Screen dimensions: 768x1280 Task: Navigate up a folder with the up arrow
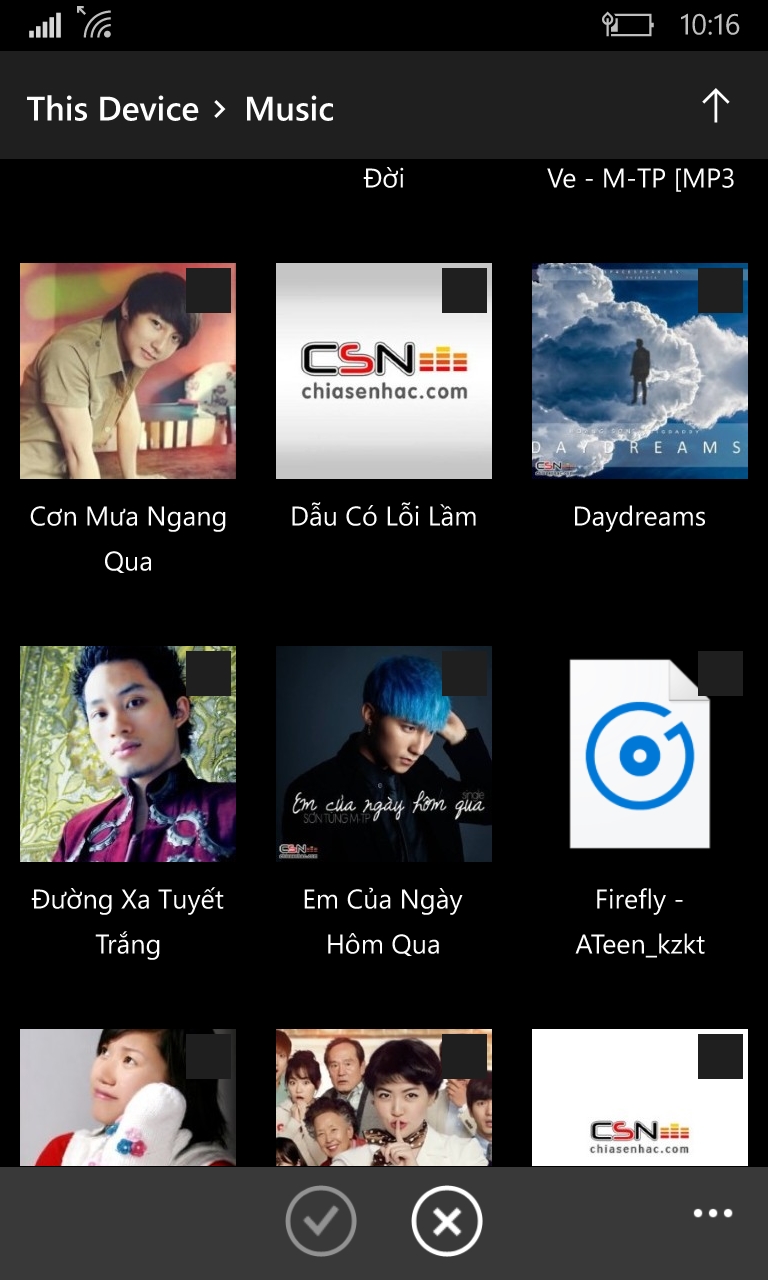tap(716, 104)
